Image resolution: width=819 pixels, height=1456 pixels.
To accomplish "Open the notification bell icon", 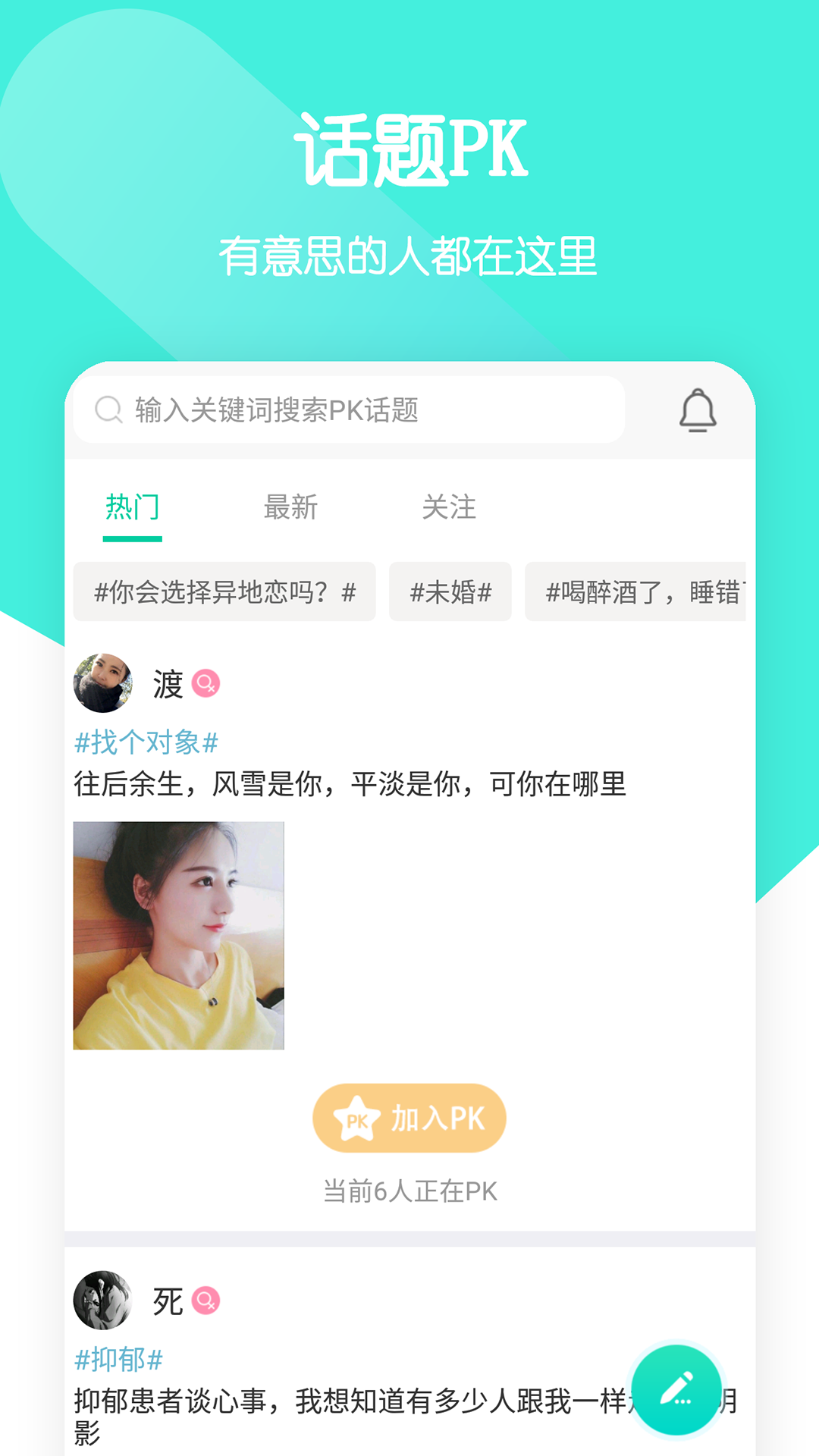I will 697,410.
